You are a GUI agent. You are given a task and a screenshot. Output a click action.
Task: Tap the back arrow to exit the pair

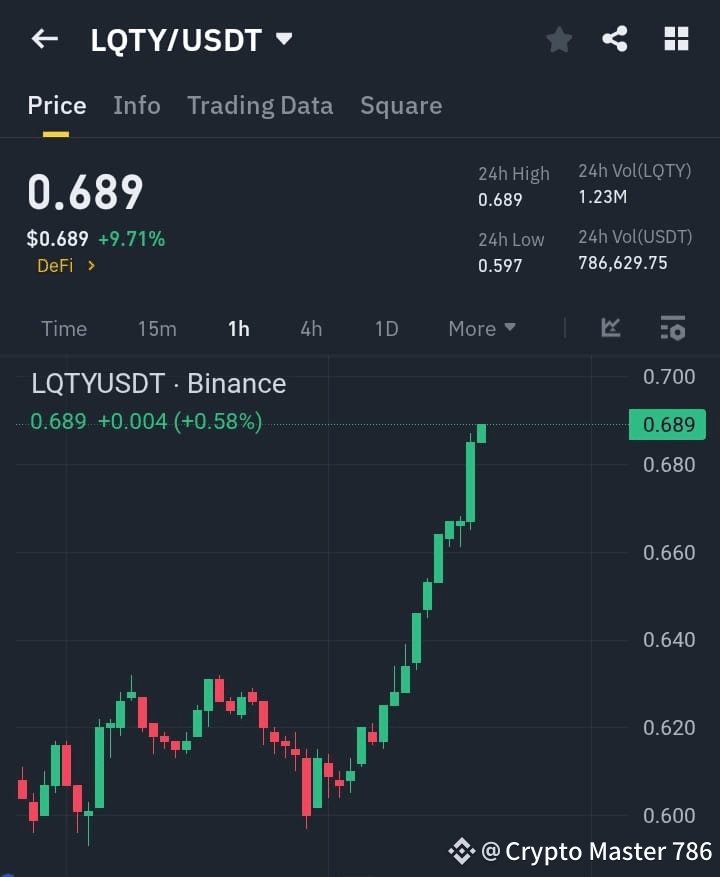(42, 38)
